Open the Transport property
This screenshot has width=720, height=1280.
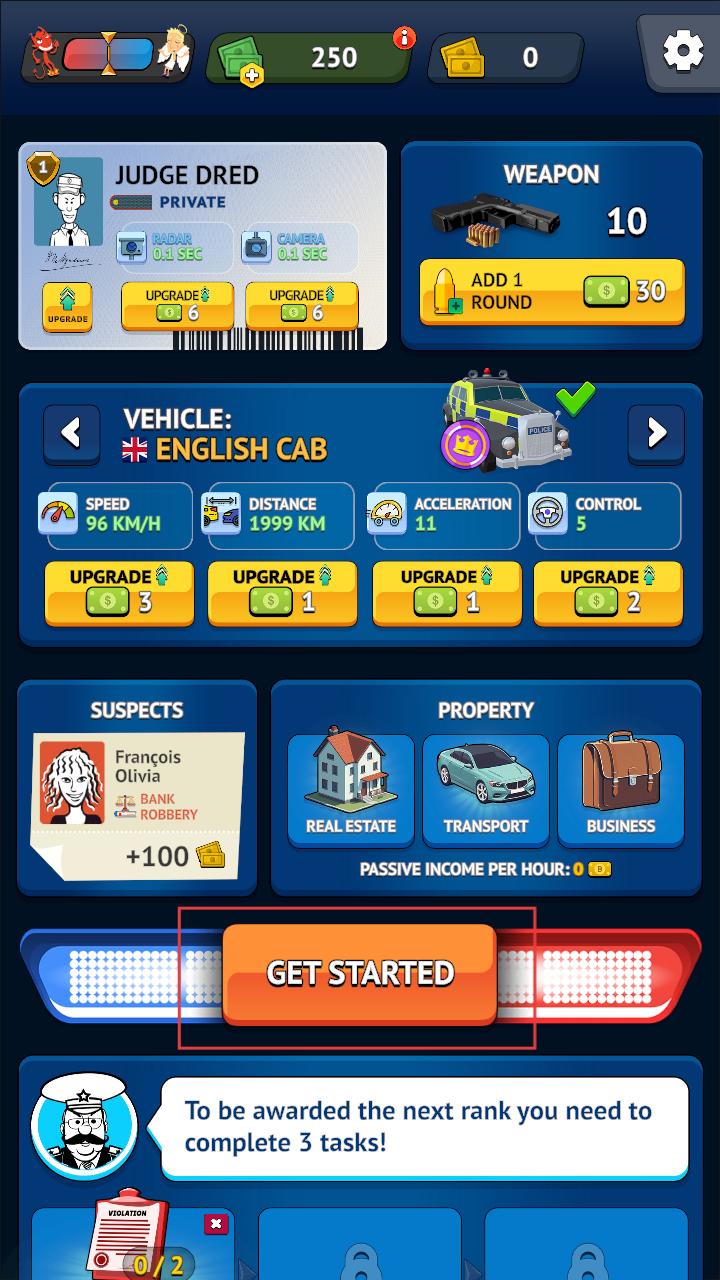pos(486,790)
